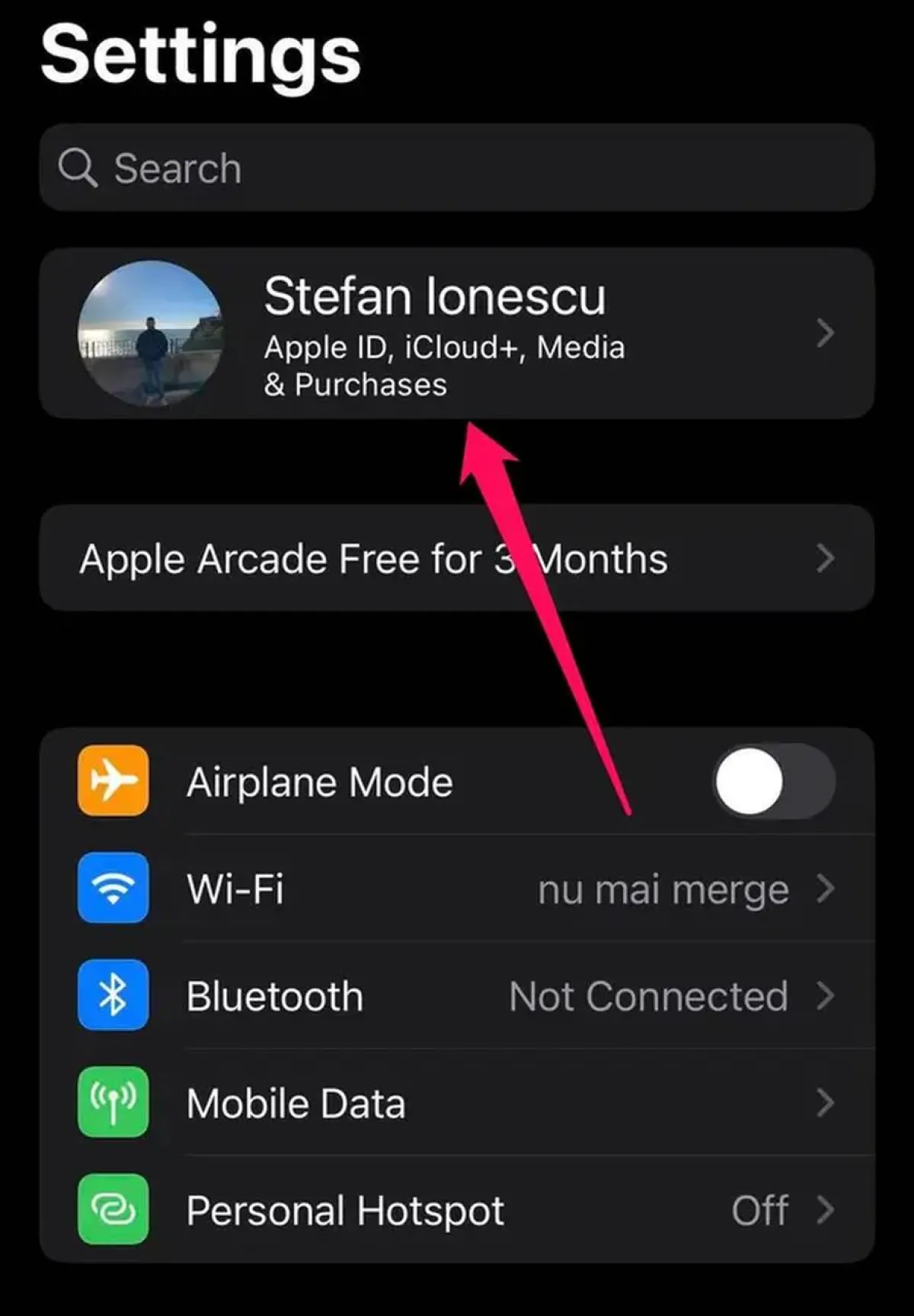
Task: Tap the Not Connected Bluetooth status
Action: (x=647, y=995)
